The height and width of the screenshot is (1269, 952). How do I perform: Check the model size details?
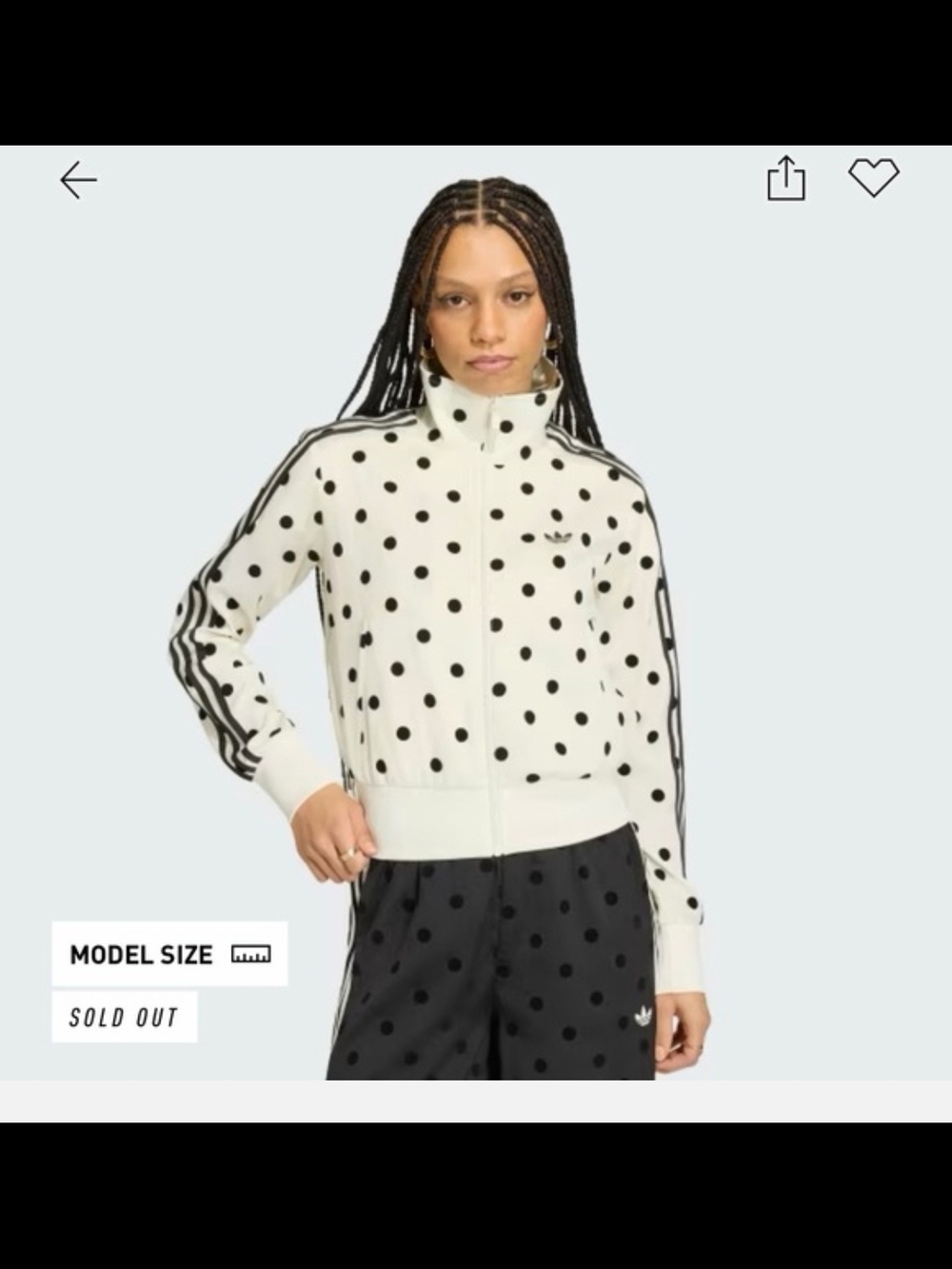tap(171, 955)
